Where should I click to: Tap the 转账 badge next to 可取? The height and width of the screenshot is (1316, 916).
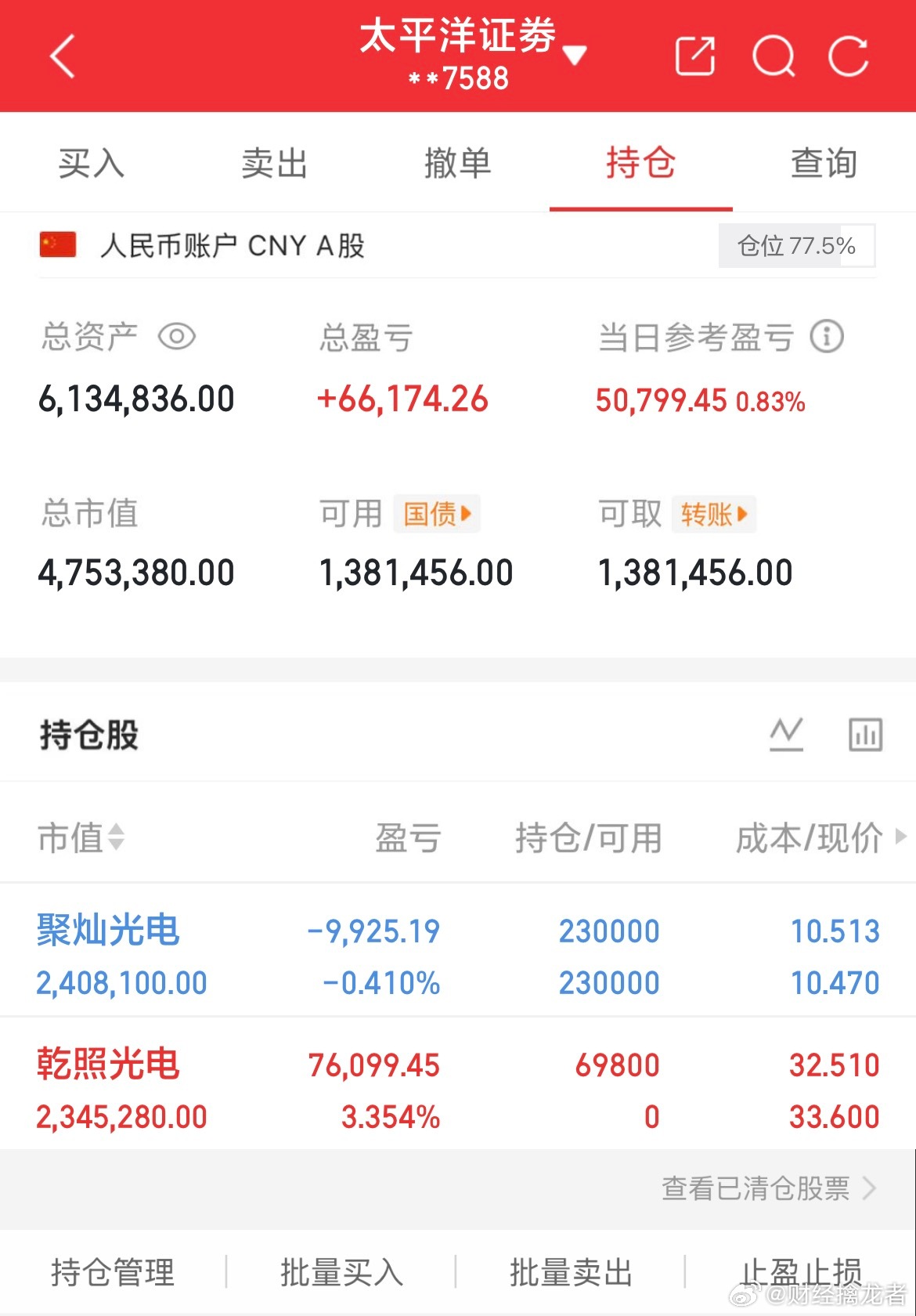tap(713, 513)
